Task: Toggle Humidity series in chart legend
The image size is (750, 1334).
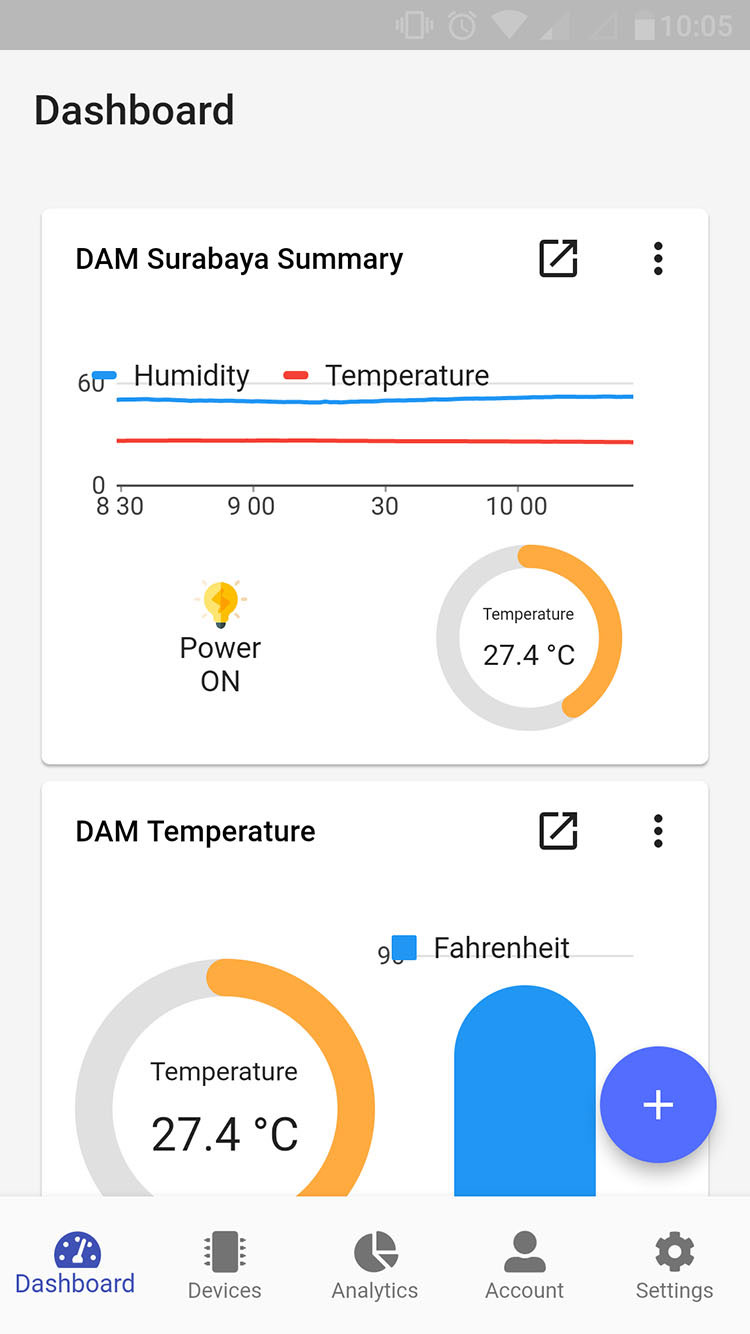Action: tap(171, 376)
